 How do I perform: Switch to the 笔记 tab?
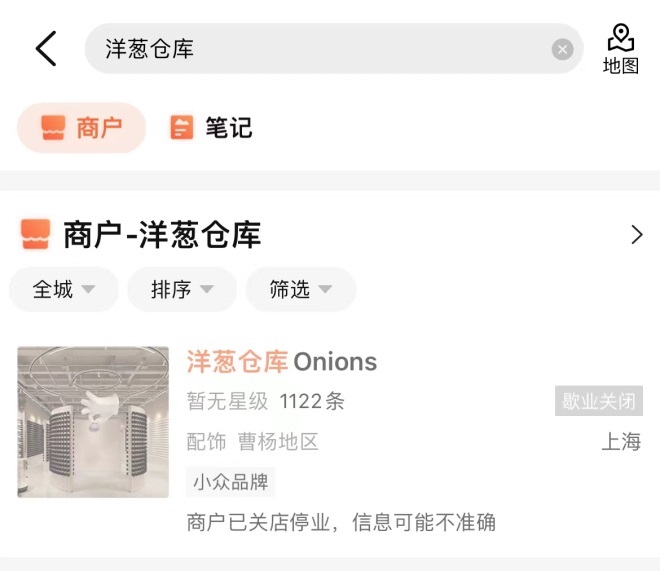tap(211, 128)
